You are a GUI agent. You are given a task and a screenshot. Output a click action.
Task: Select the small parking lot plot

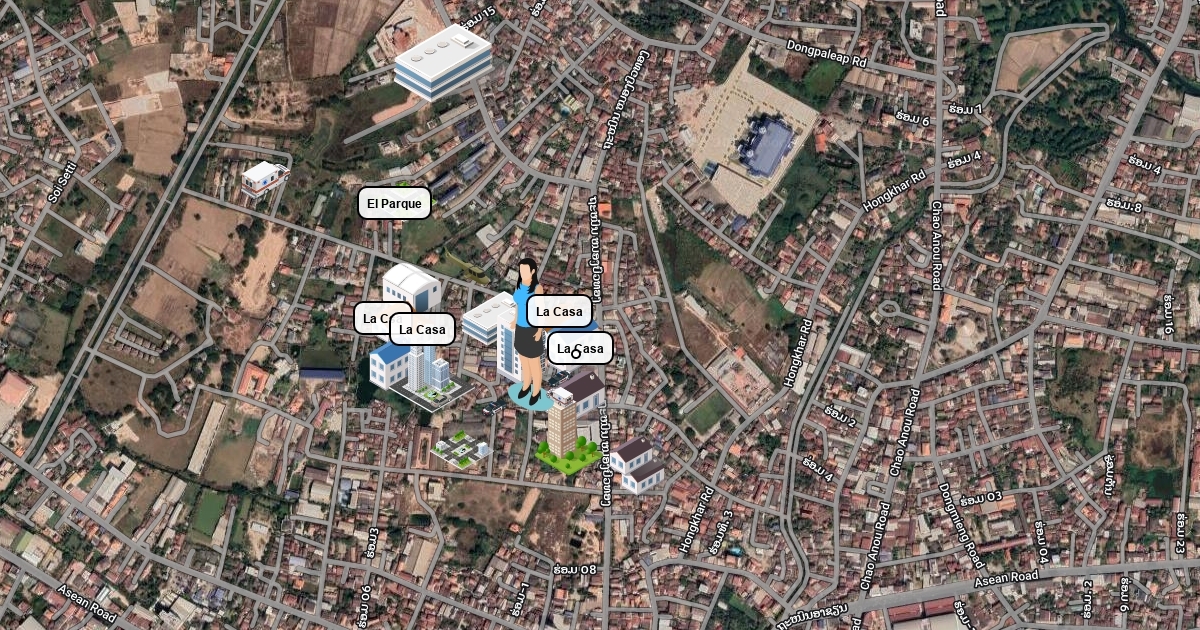coord(461,450)
